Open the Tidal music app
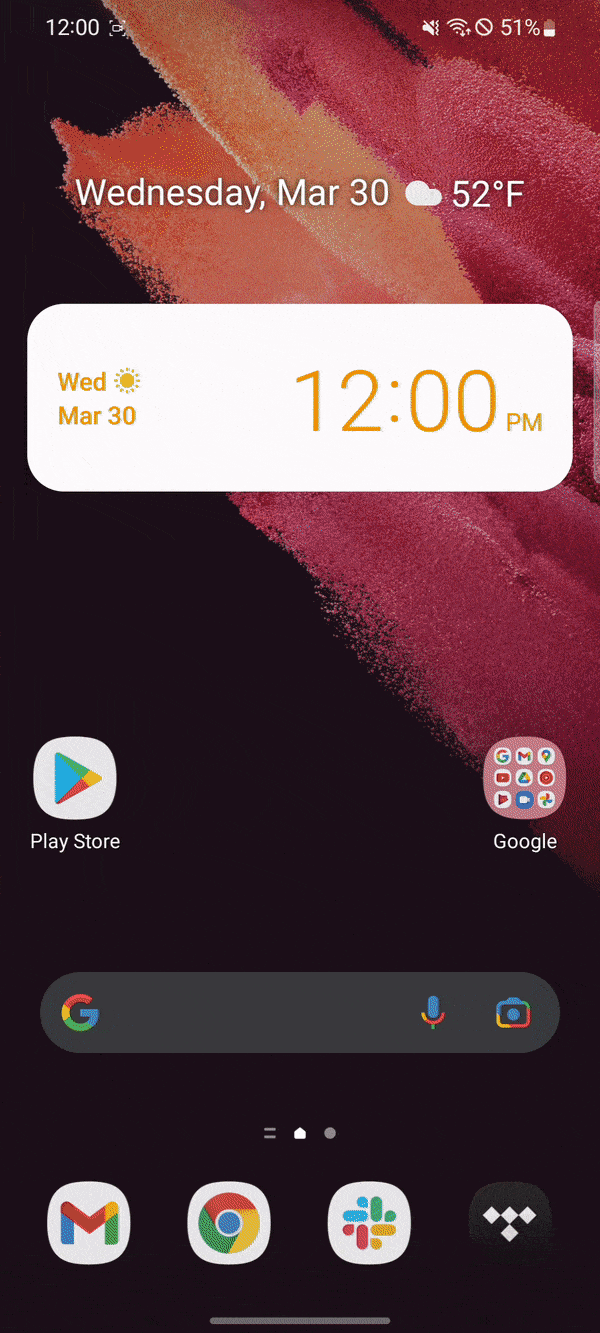The width and height of the screenshot is (600, 1333). (x=510, y=1223)
